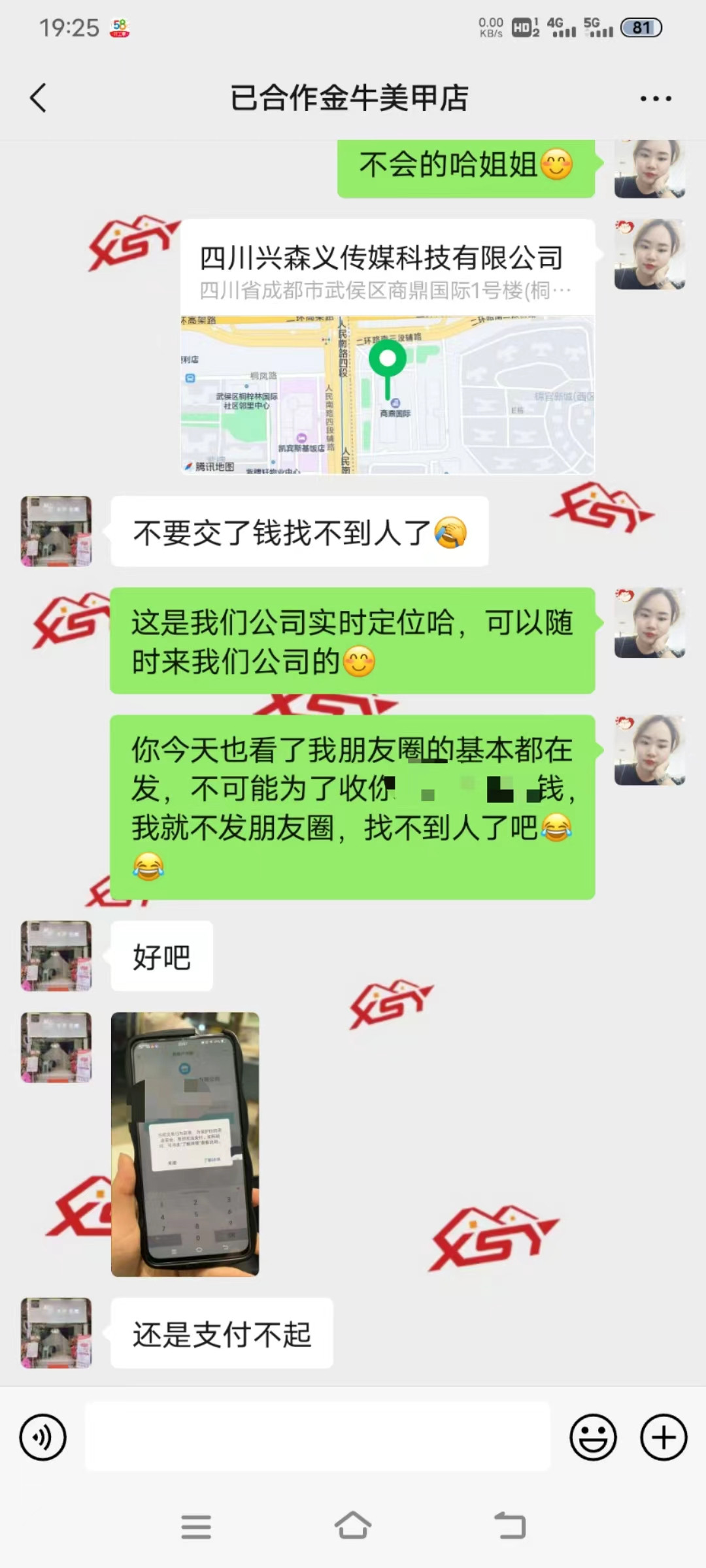Tap the system home button

353,1527
